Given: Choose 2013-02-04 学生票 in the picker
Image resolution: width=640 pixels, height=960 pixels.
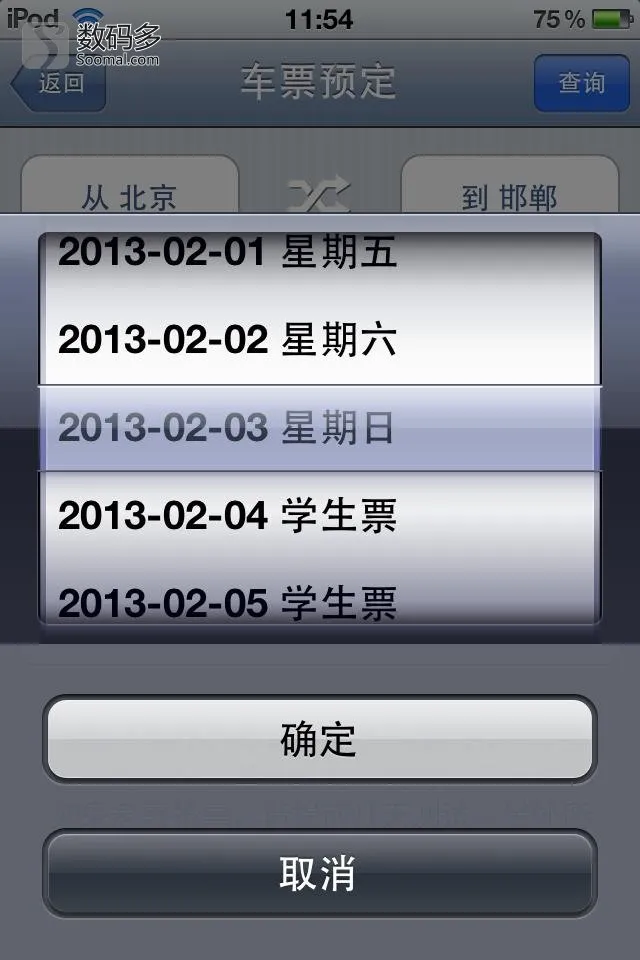Looking at the screenshot, I should click(x=228, y=516).
